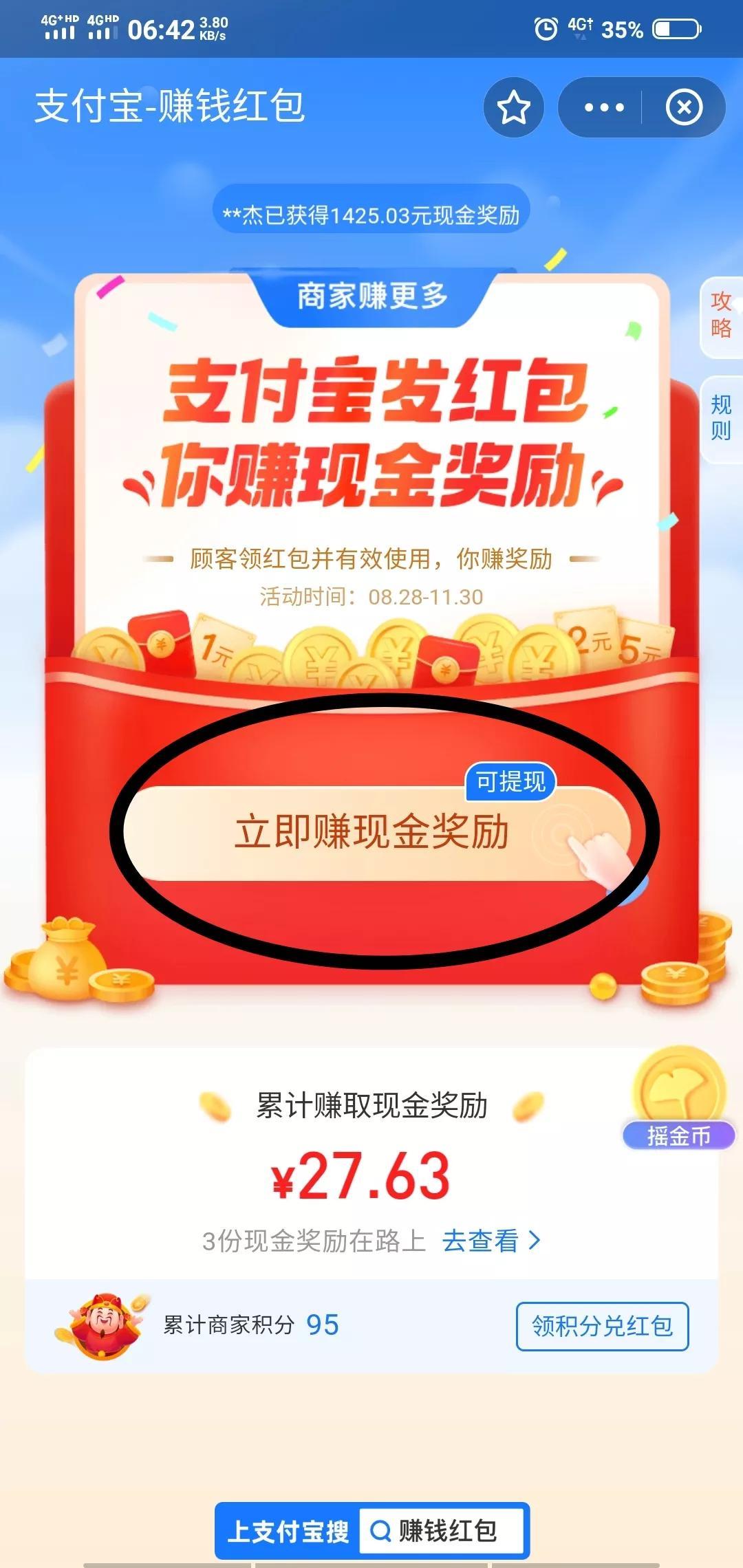Go to 去查看 pending cash rewards
743x1568 pixels.
click(x=491, y=1241)
